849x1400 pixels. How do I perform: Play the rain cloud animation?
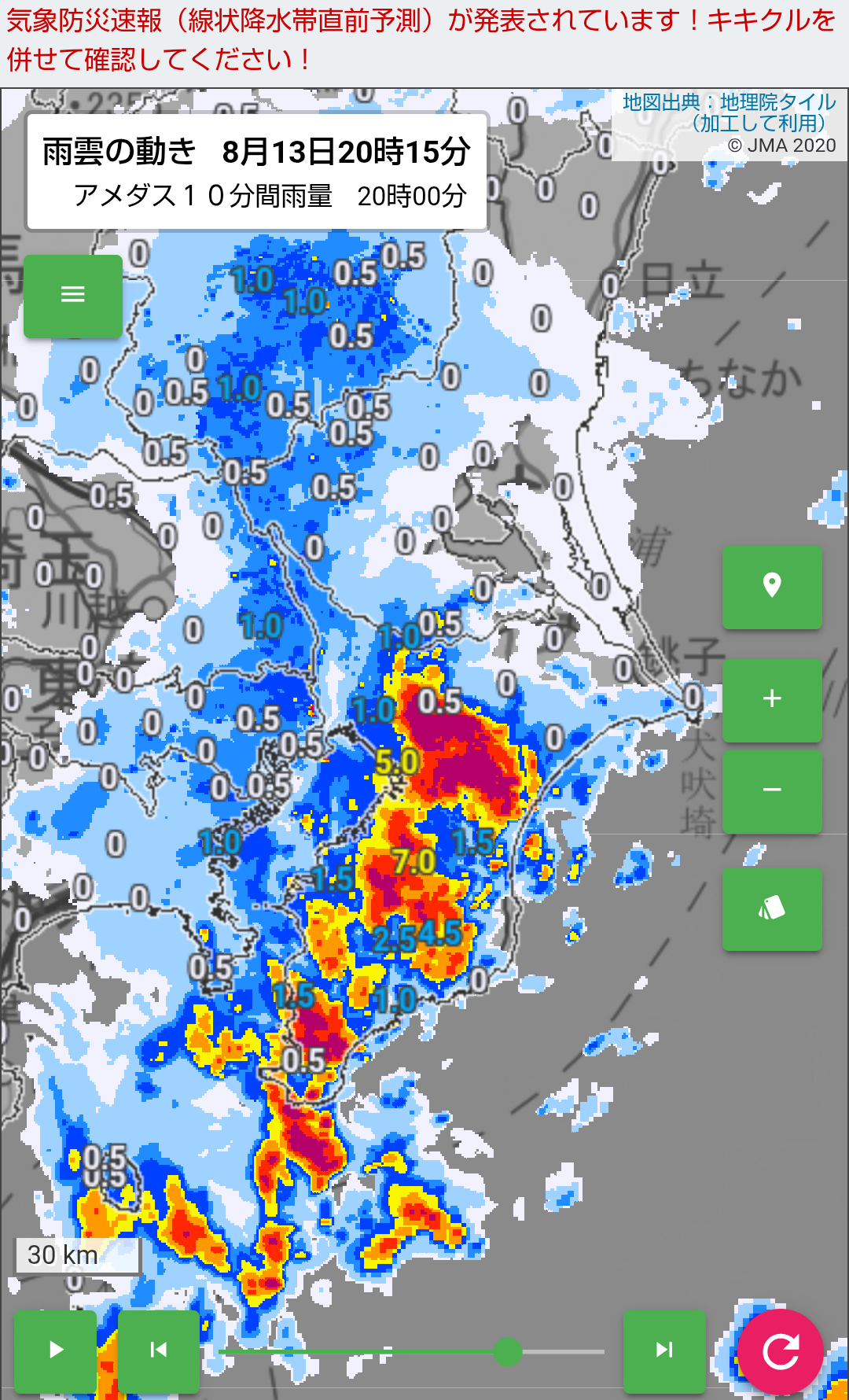(x=56, y=1351)
